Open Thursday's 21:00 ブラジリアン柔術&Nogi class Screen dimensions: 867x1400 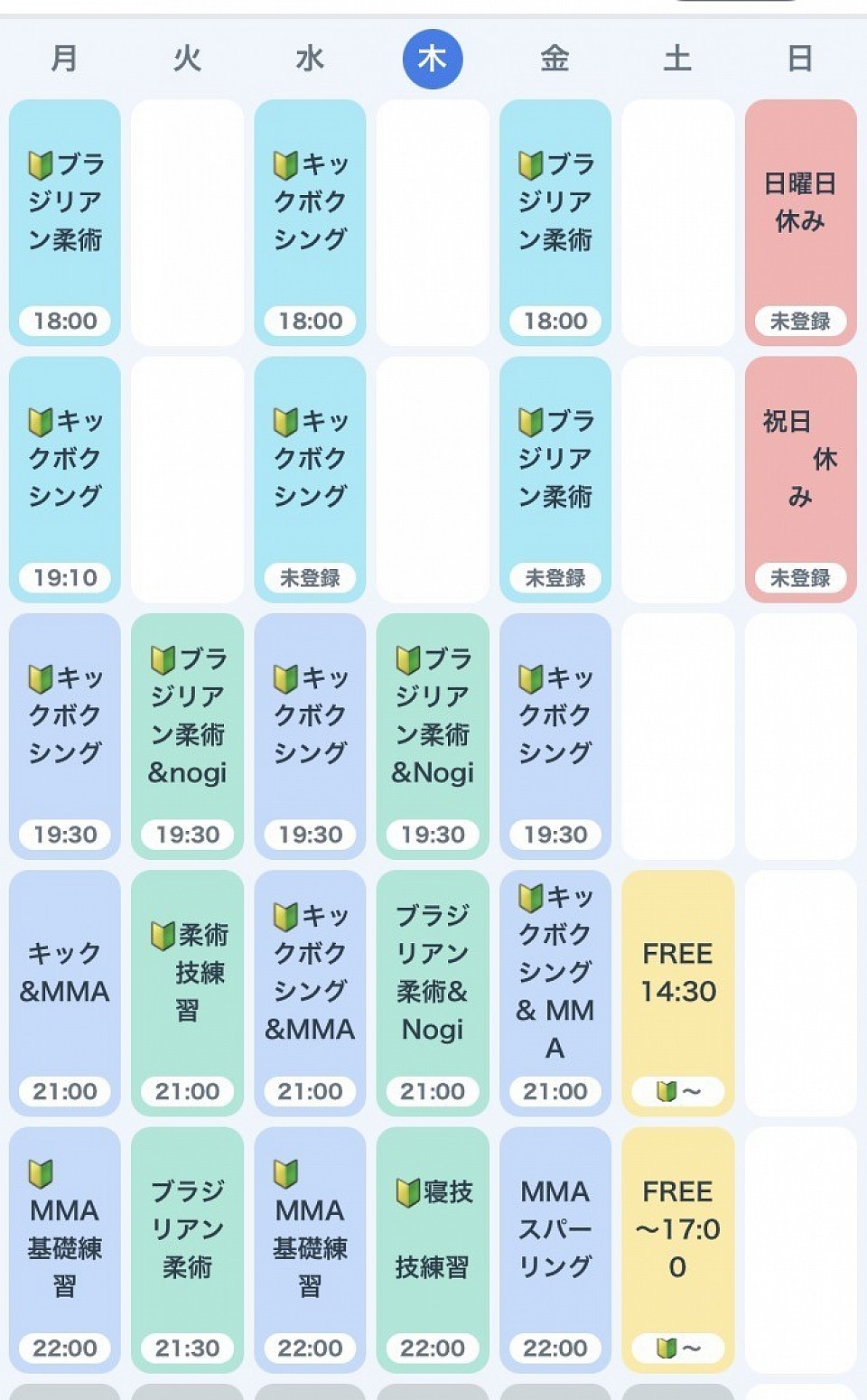(433, 992)
